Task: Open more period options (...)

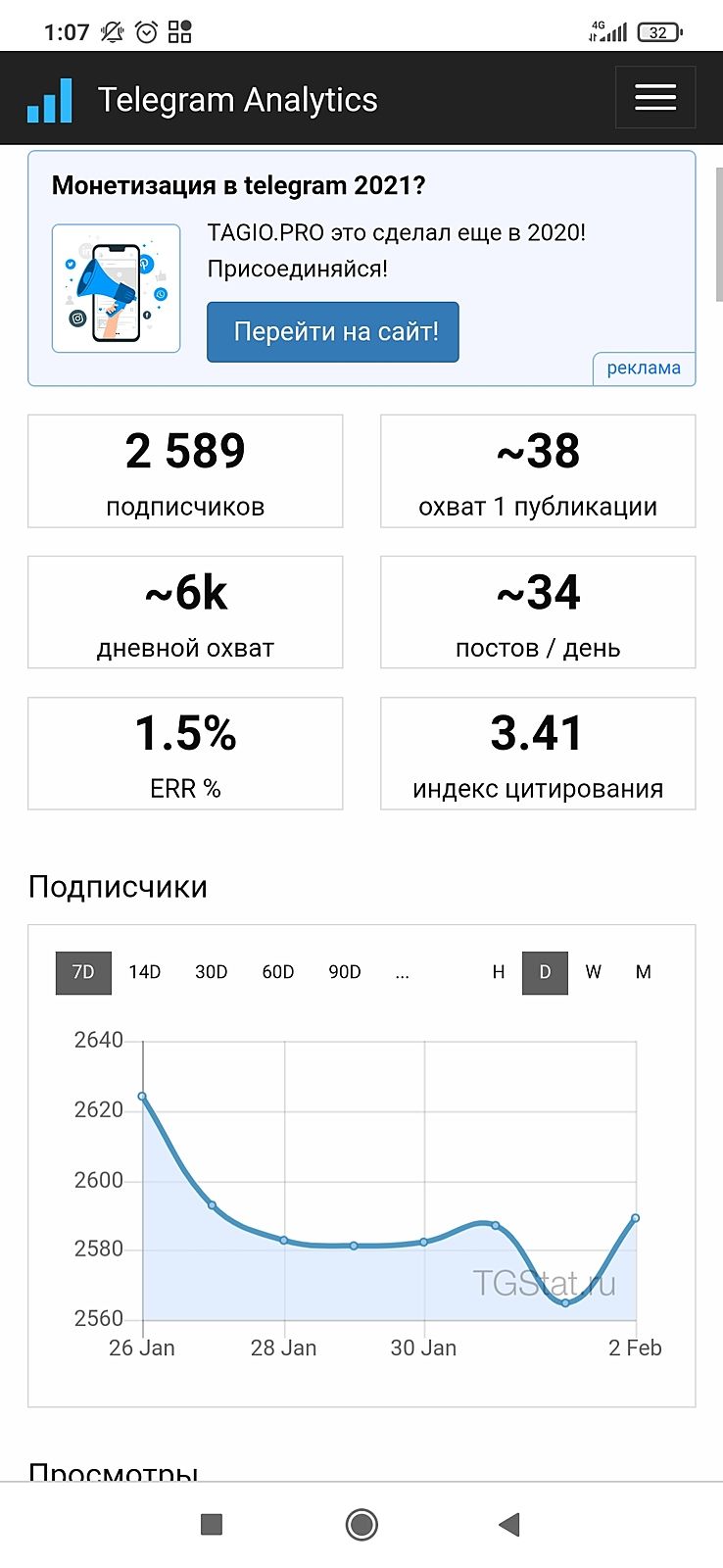Action: (403, 972)
